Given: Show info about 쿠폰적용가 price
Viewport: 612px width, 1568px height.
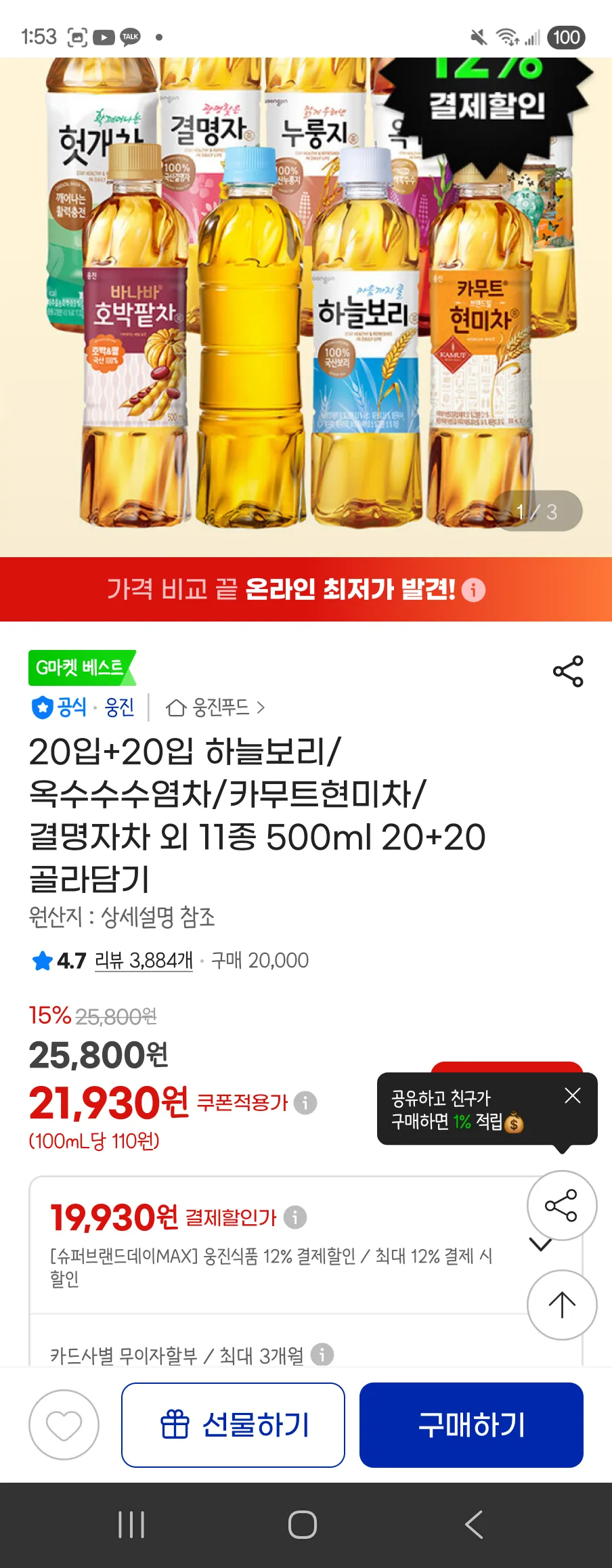Looking at the screenshot, I should 305,1103.
